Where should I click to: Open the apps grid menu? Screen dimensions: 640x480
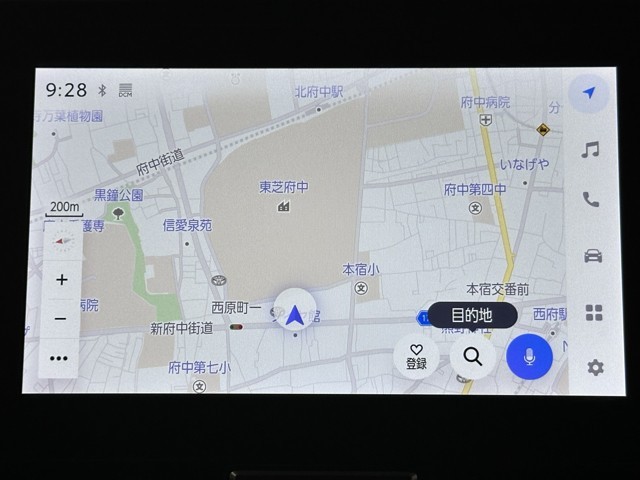pos(594,313)
